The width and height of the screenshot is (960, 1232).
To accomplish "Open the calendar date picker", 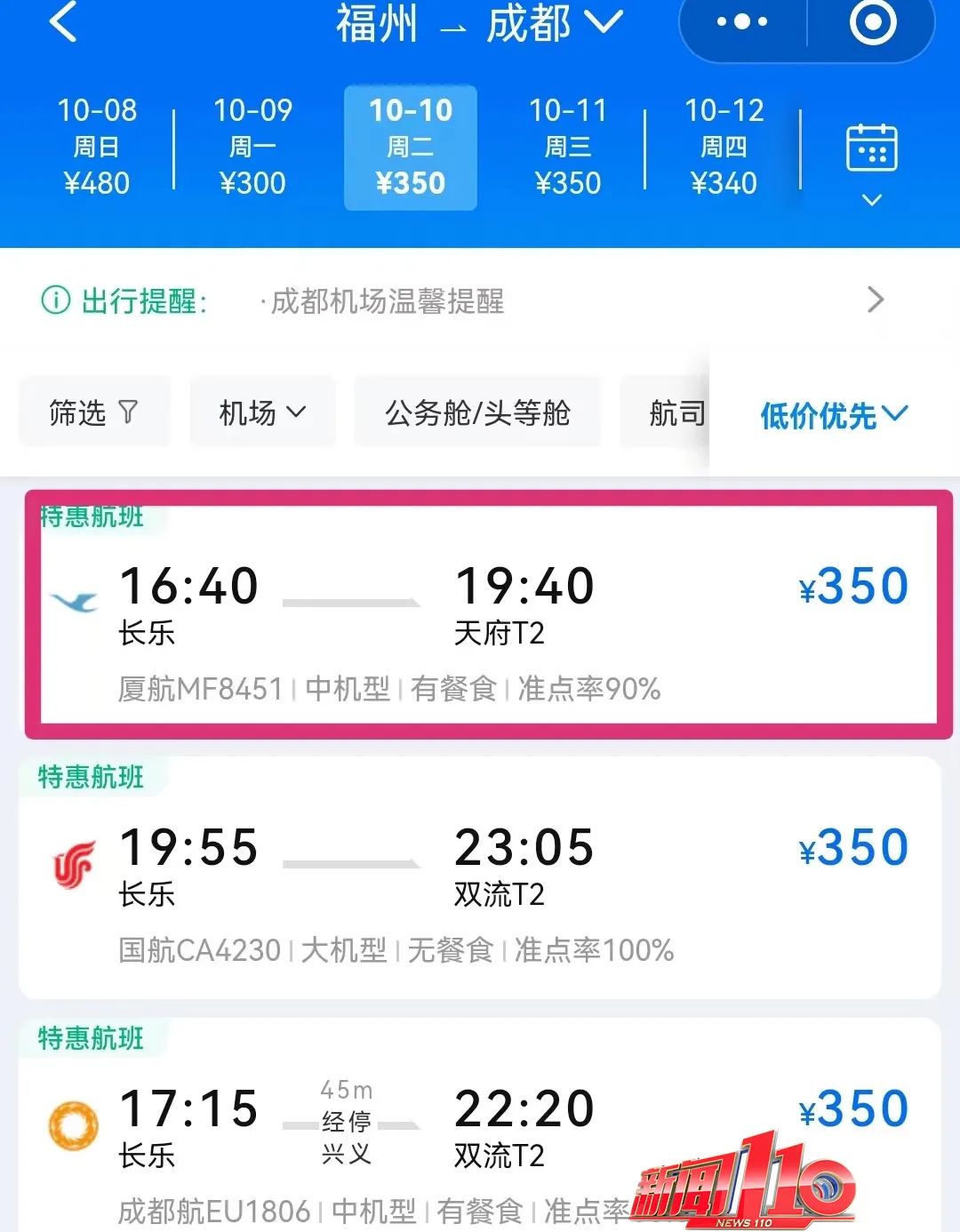I will [x=871, y=160].
